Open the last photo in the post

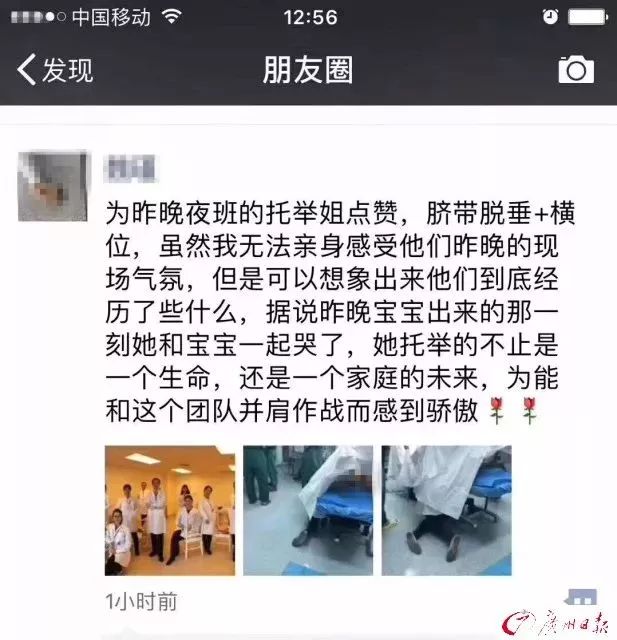tap(446, 510)
